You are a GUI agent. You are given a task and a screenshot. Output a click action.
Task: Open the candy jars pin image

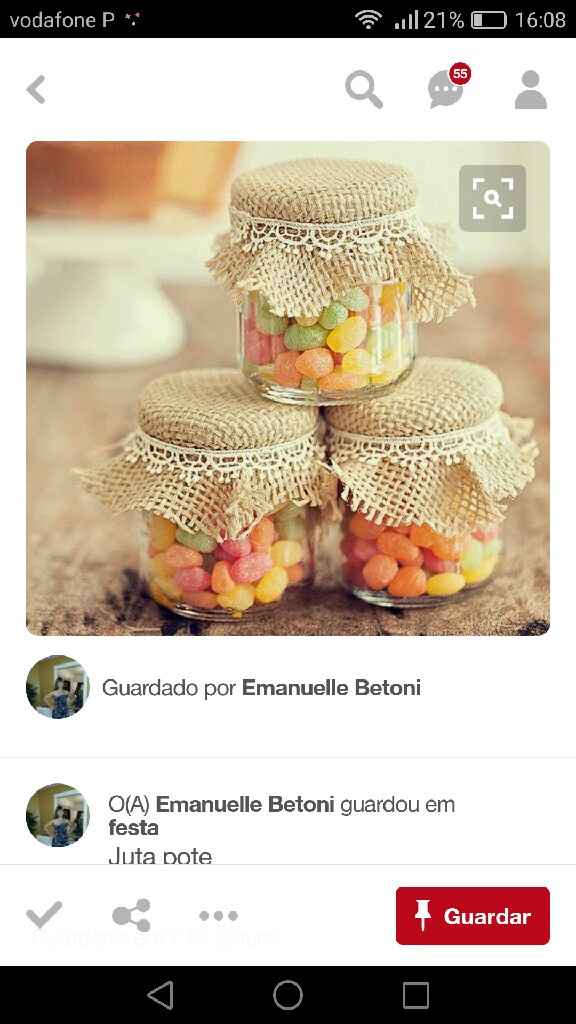288,388
